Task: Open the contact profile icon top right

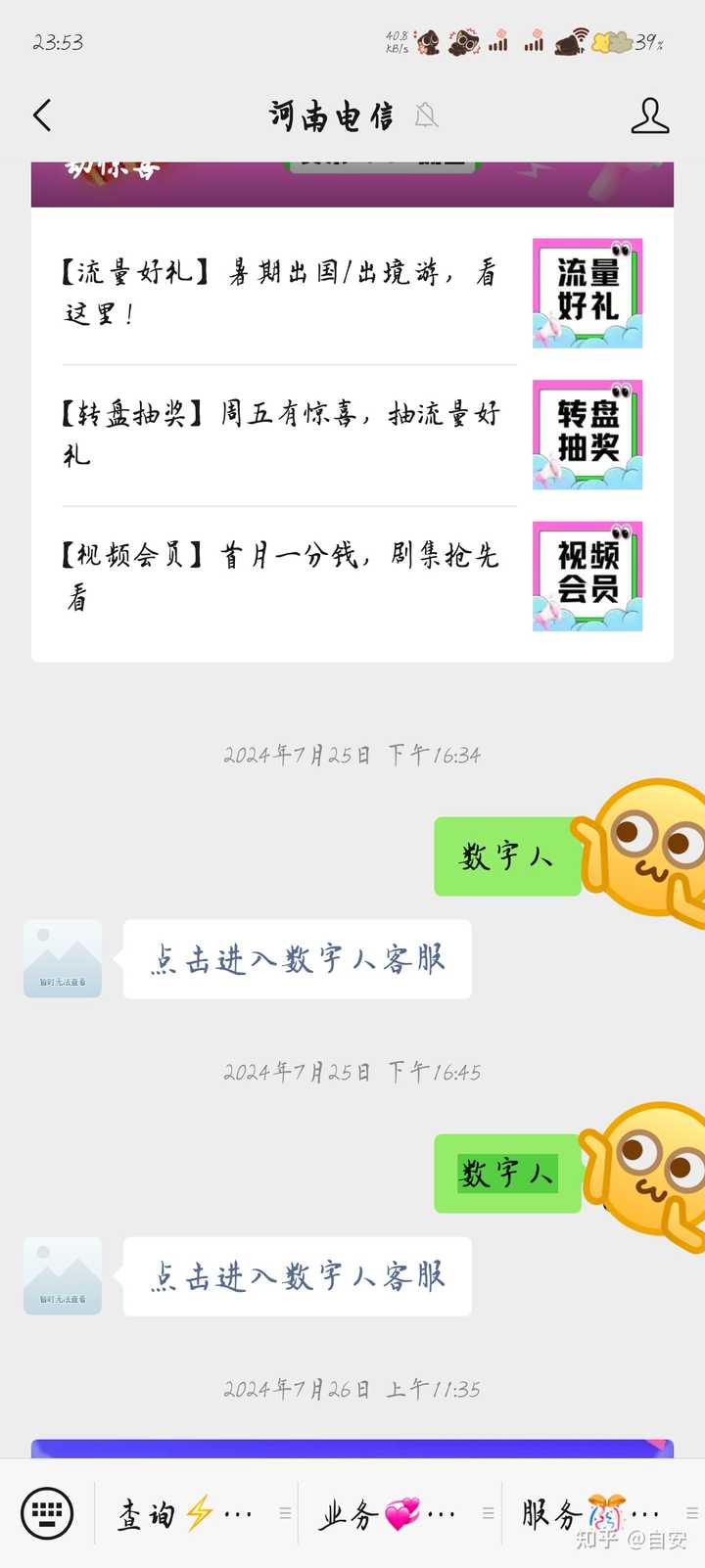Action: (649, 115)
